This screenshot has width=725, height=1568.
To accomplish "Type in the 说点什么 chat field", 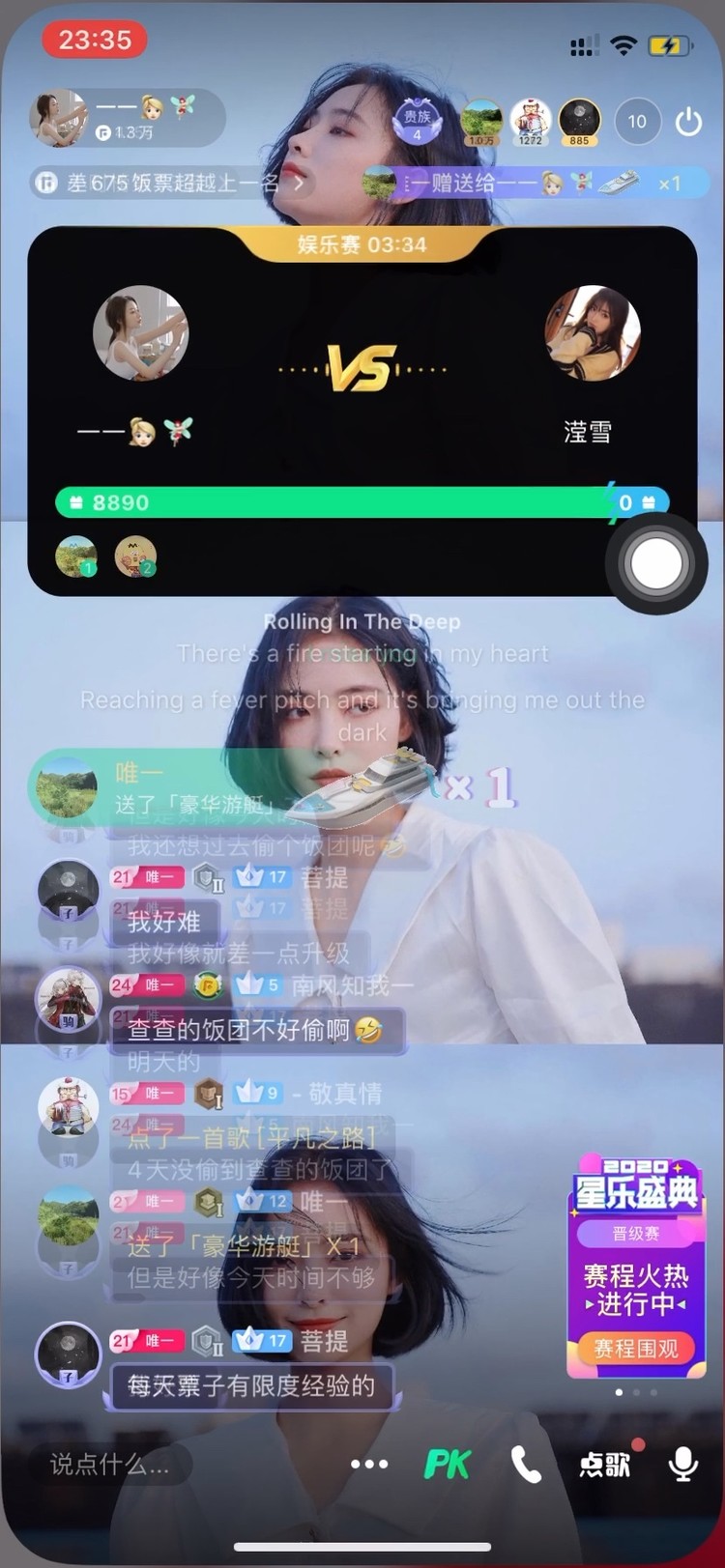I will (111, 1465).
